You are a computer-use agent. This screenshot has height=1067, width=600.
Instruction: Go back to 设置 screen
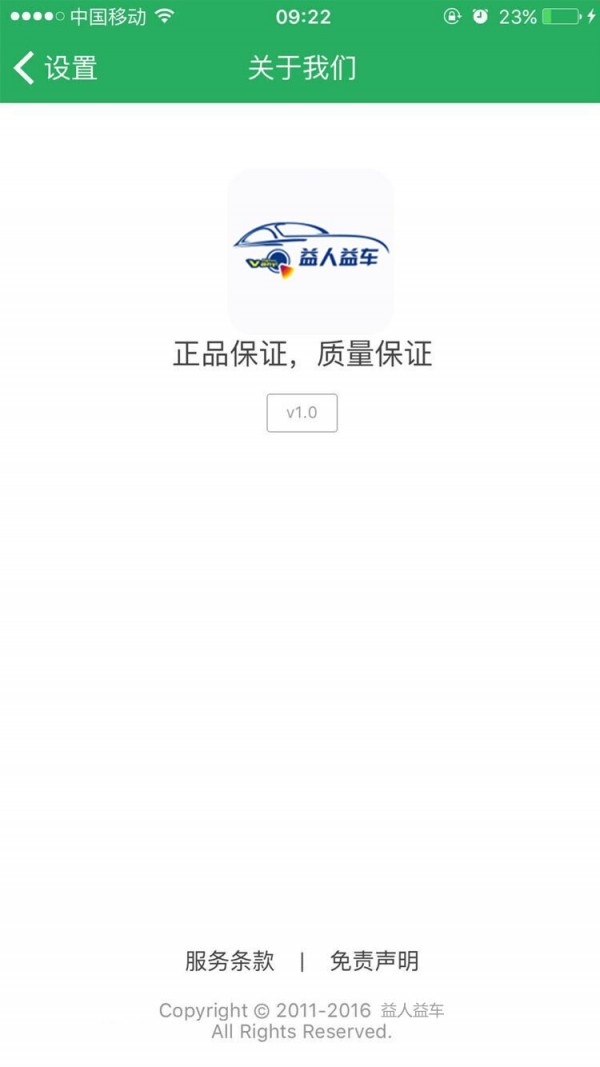(x=55, y=68)
